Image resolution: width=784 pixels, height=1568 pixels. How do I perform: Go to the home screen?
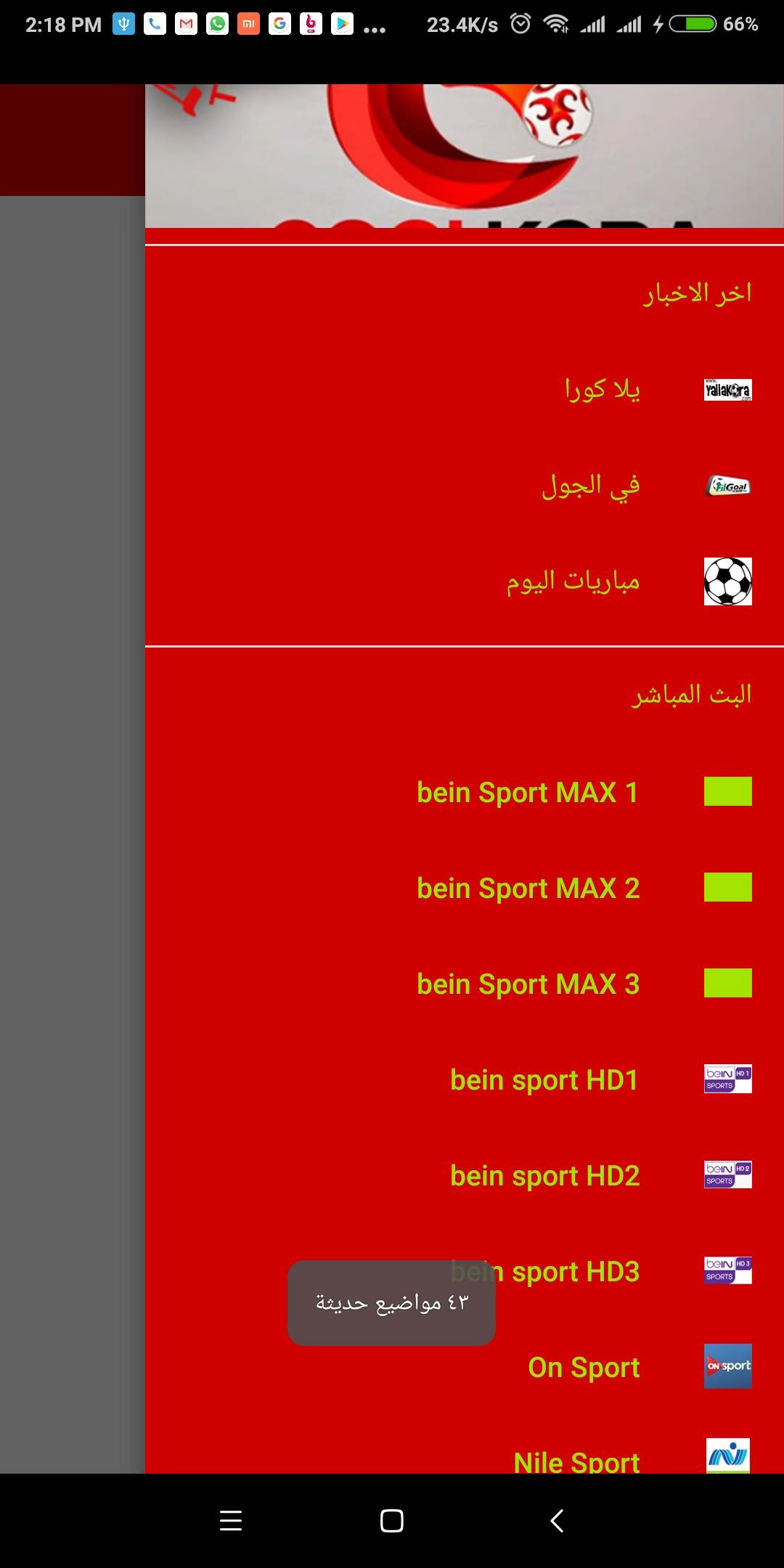coord(392,1520)
